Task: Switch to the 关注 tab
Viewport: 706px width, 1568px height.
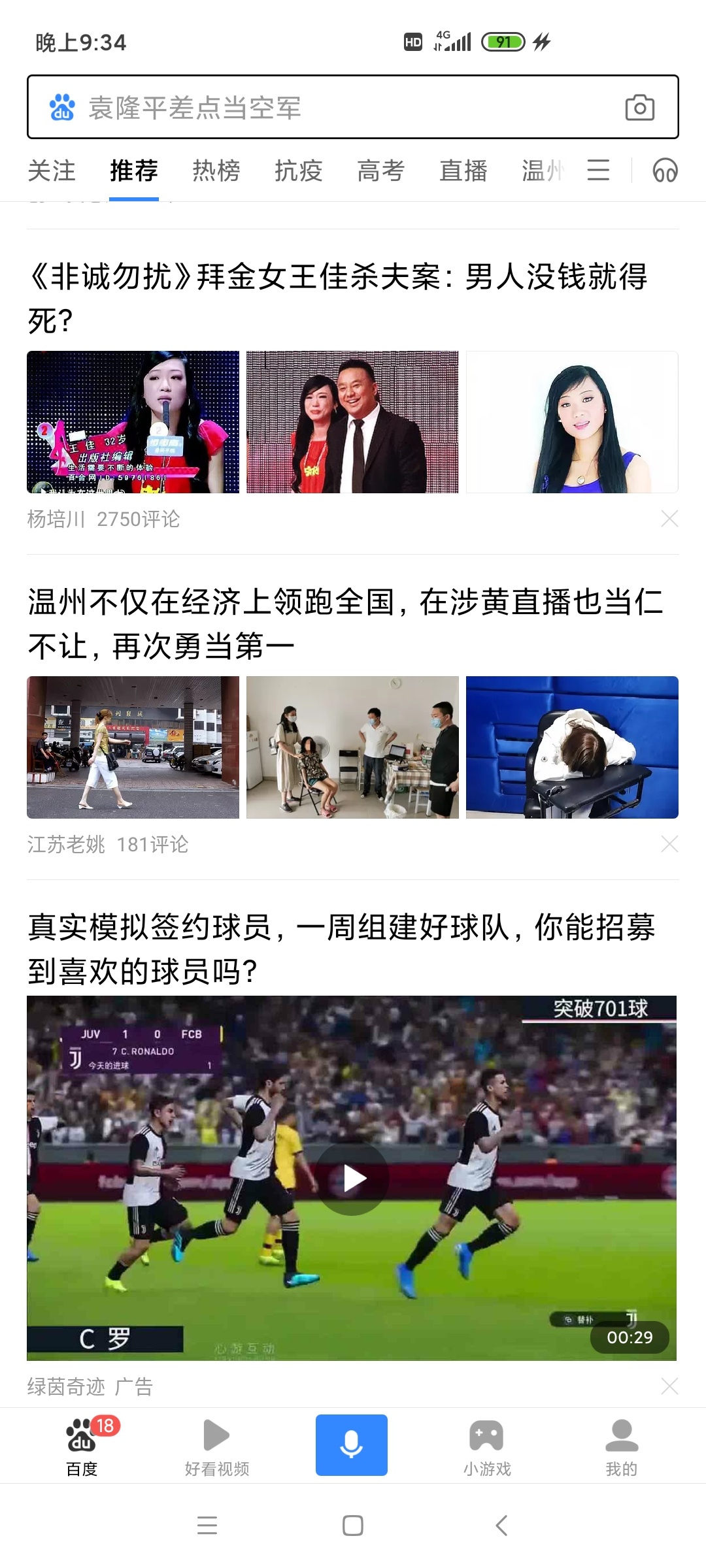Action: [x=52, y=171]
